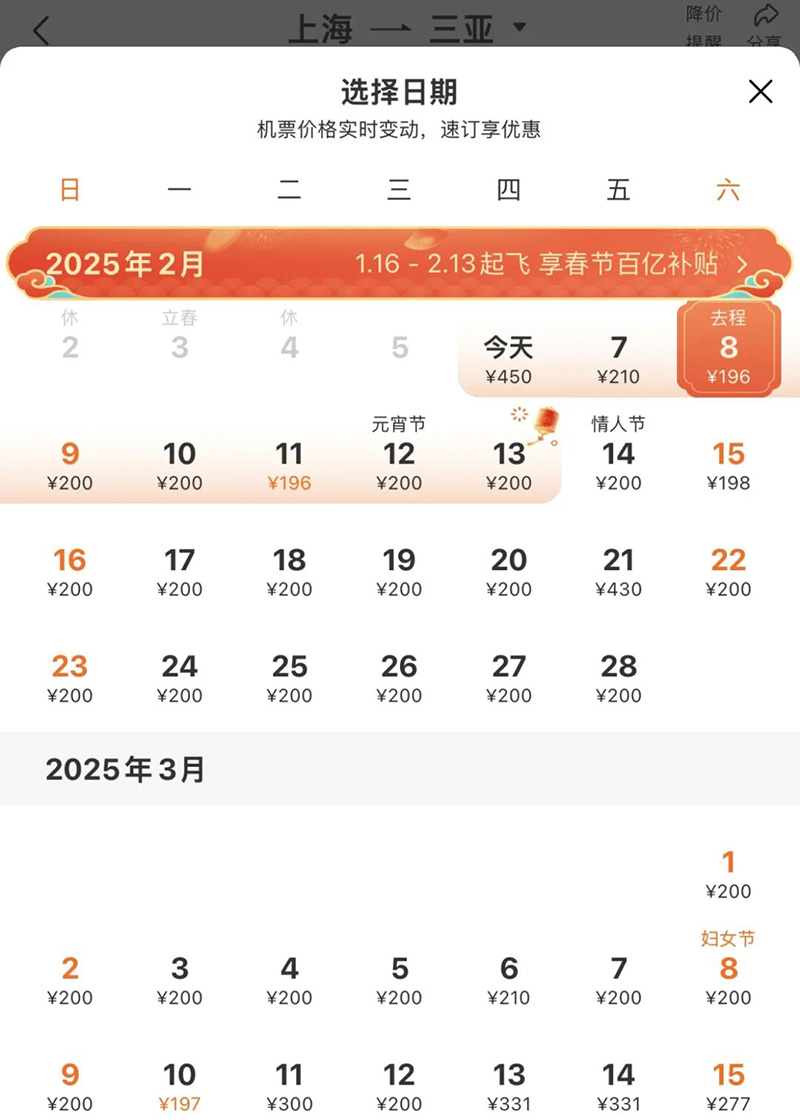Choose March 11 at ¥300
This screenshot has width=800, height=1120.
(x=289, y=1086)
